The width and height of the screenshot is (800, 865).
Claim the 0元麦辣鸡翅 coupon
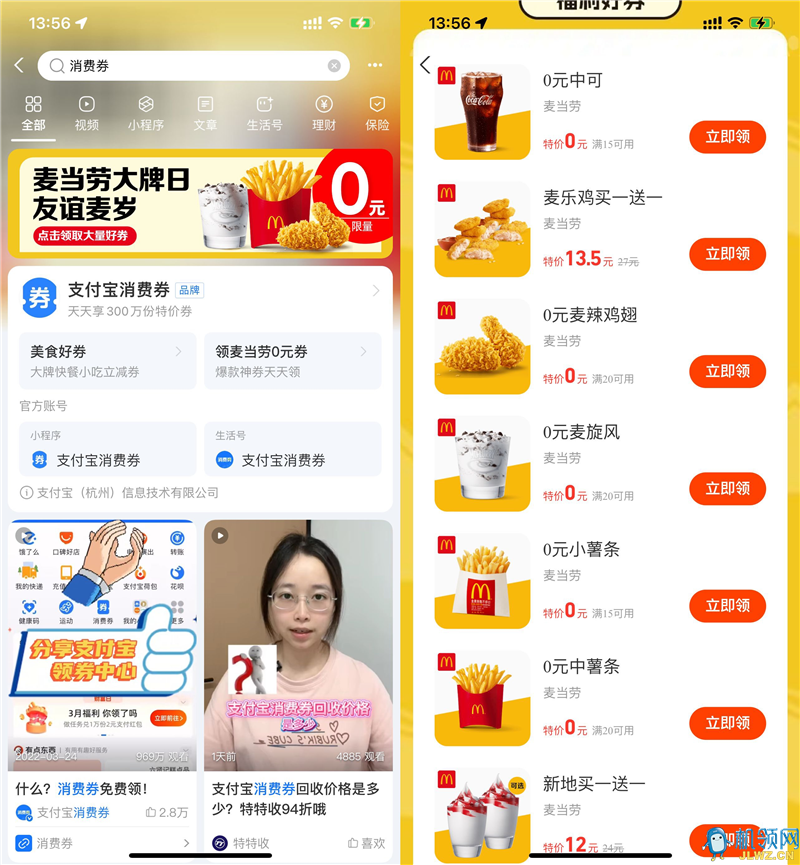(727, 371)
